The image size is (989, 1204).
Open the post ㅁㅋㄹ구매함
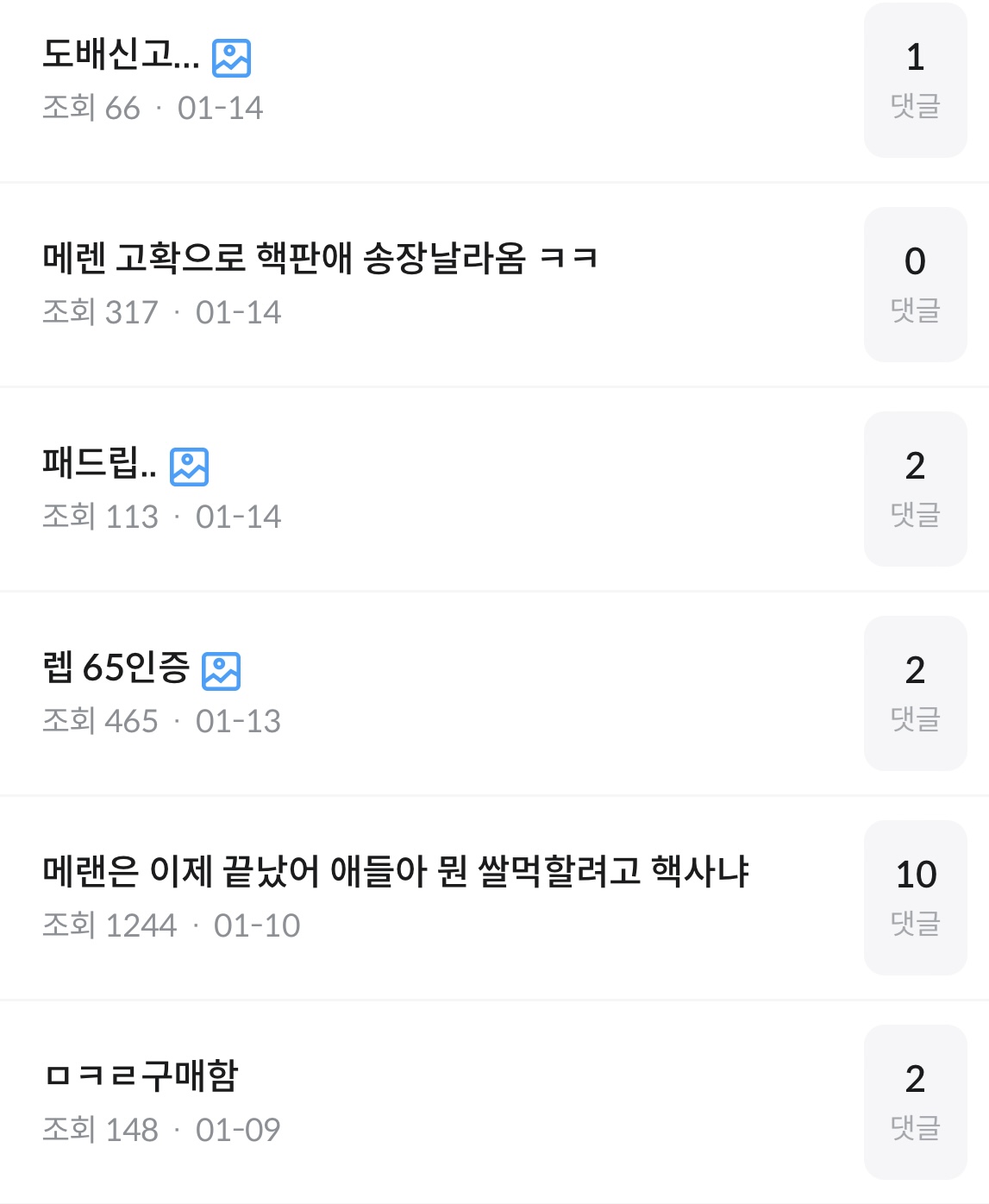[141, 1076]
